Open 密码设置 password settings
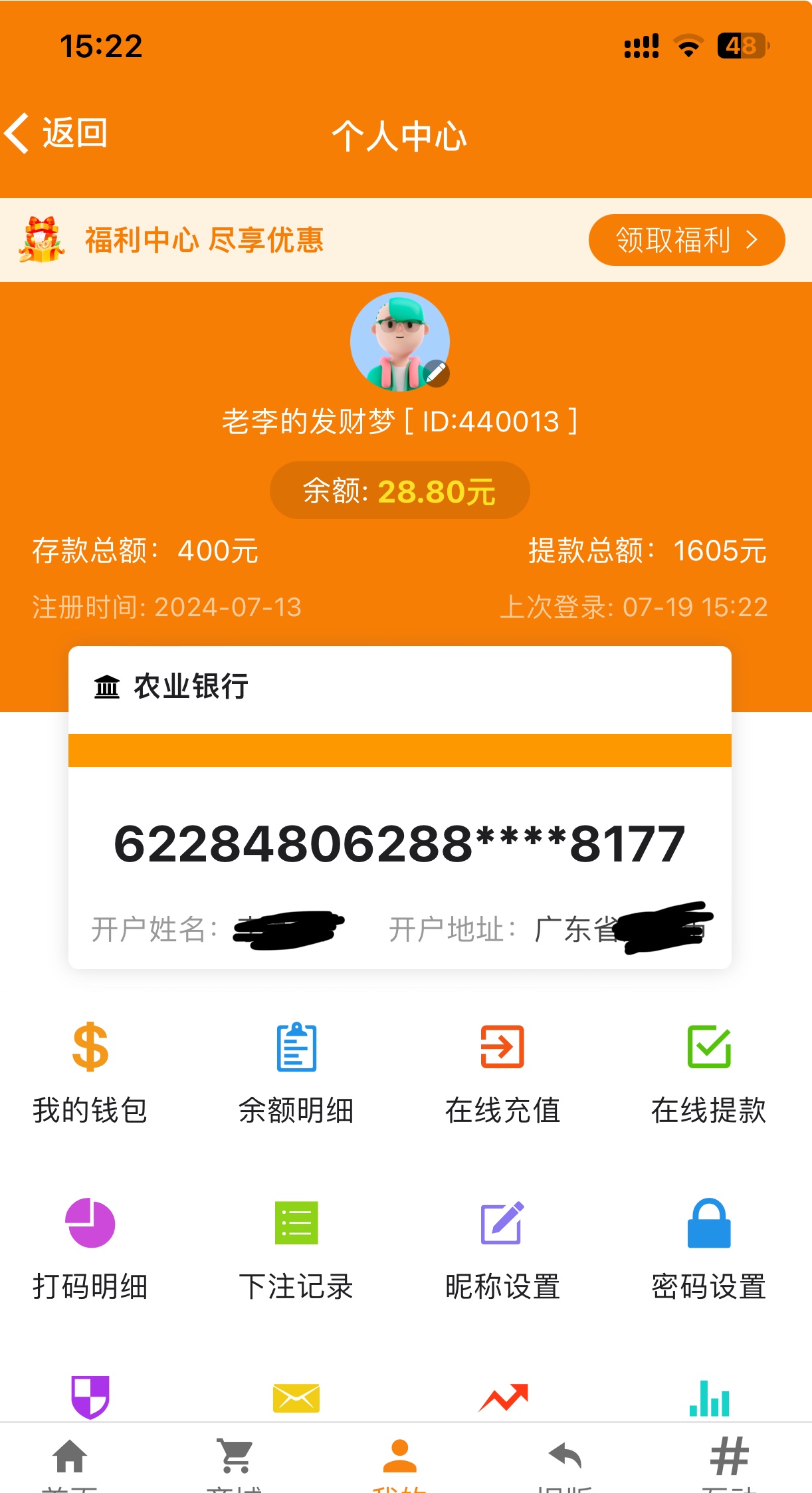 (x=708, y=1248)
